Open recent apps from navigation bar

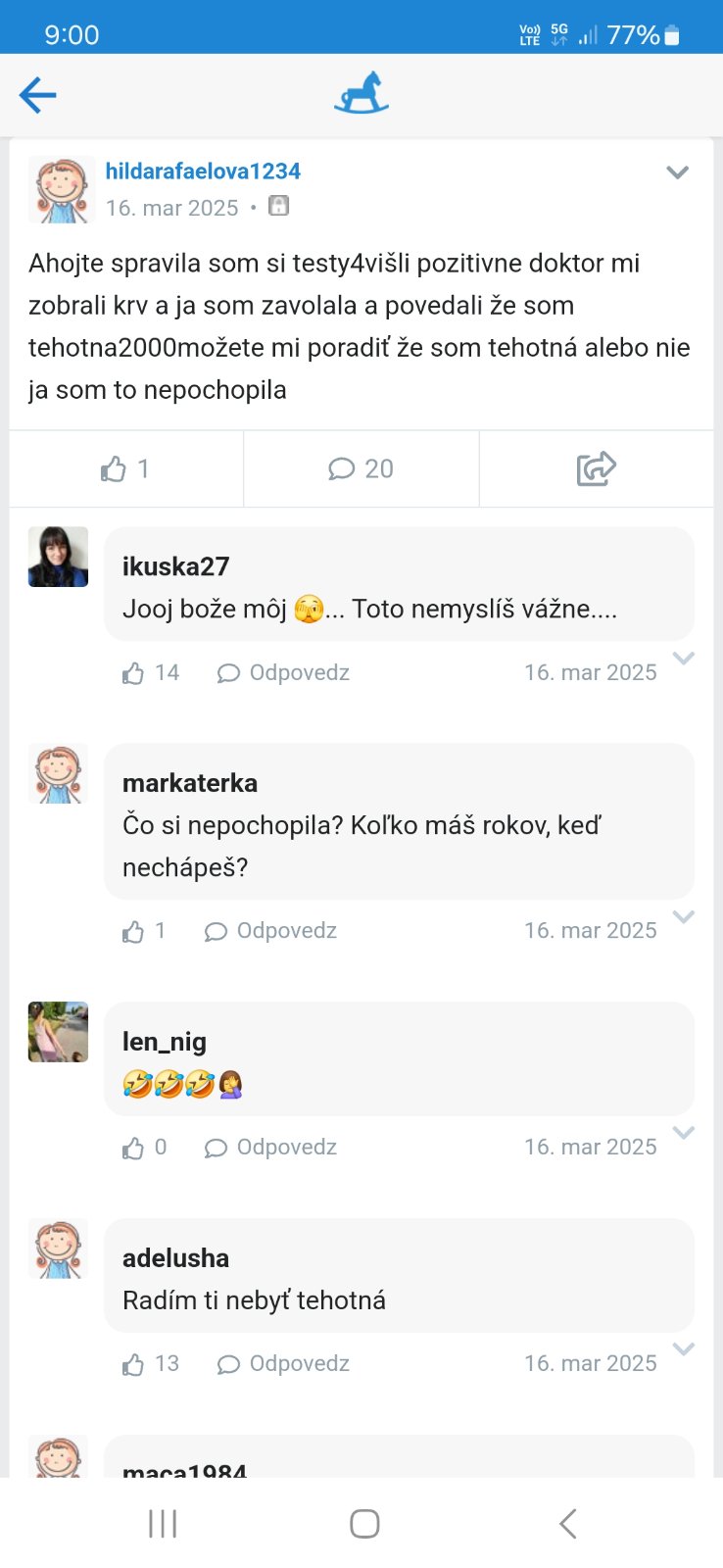163,1524
